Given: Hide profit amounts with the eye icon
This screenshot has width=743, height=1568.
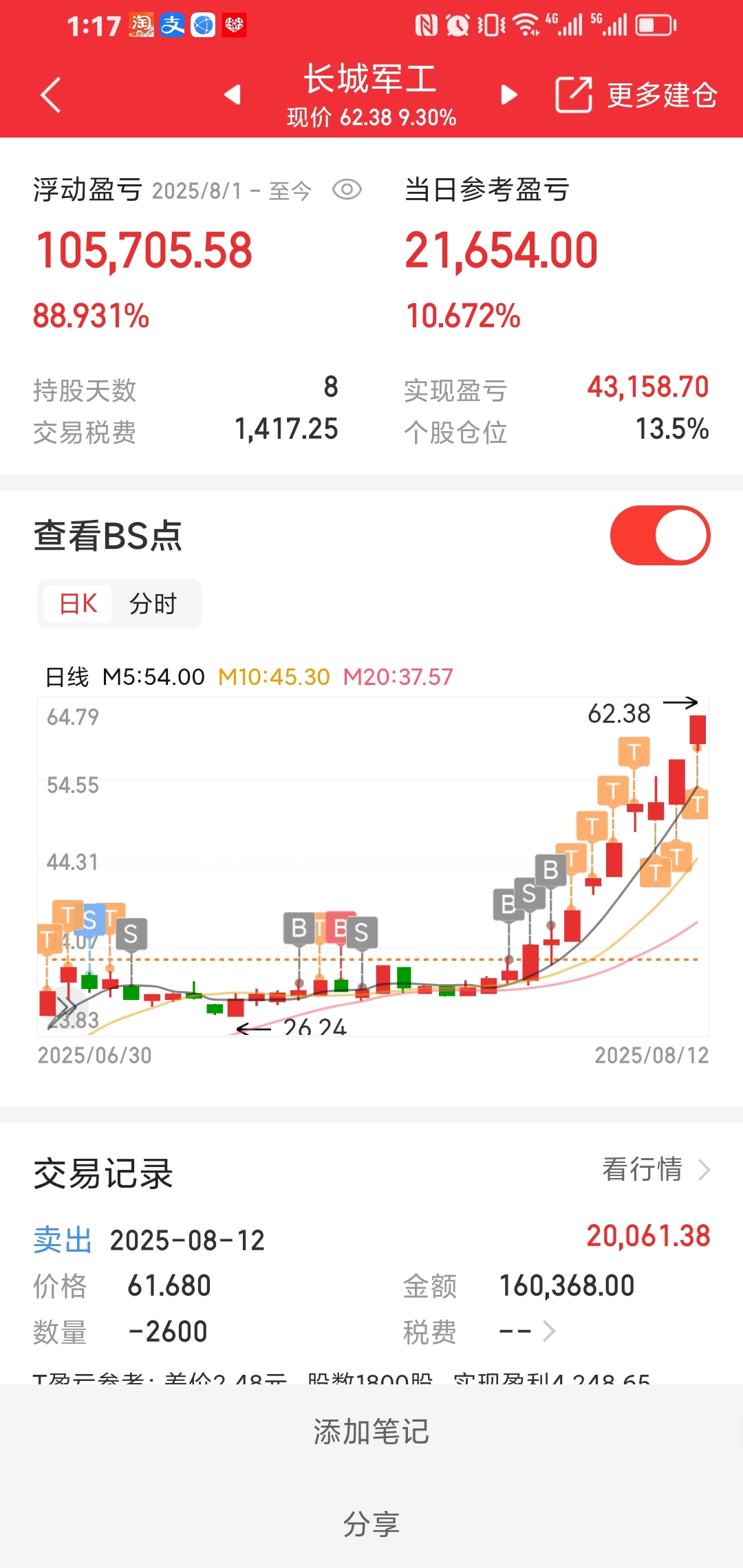Looking at the screenshot, I should (x=347, y=190).
